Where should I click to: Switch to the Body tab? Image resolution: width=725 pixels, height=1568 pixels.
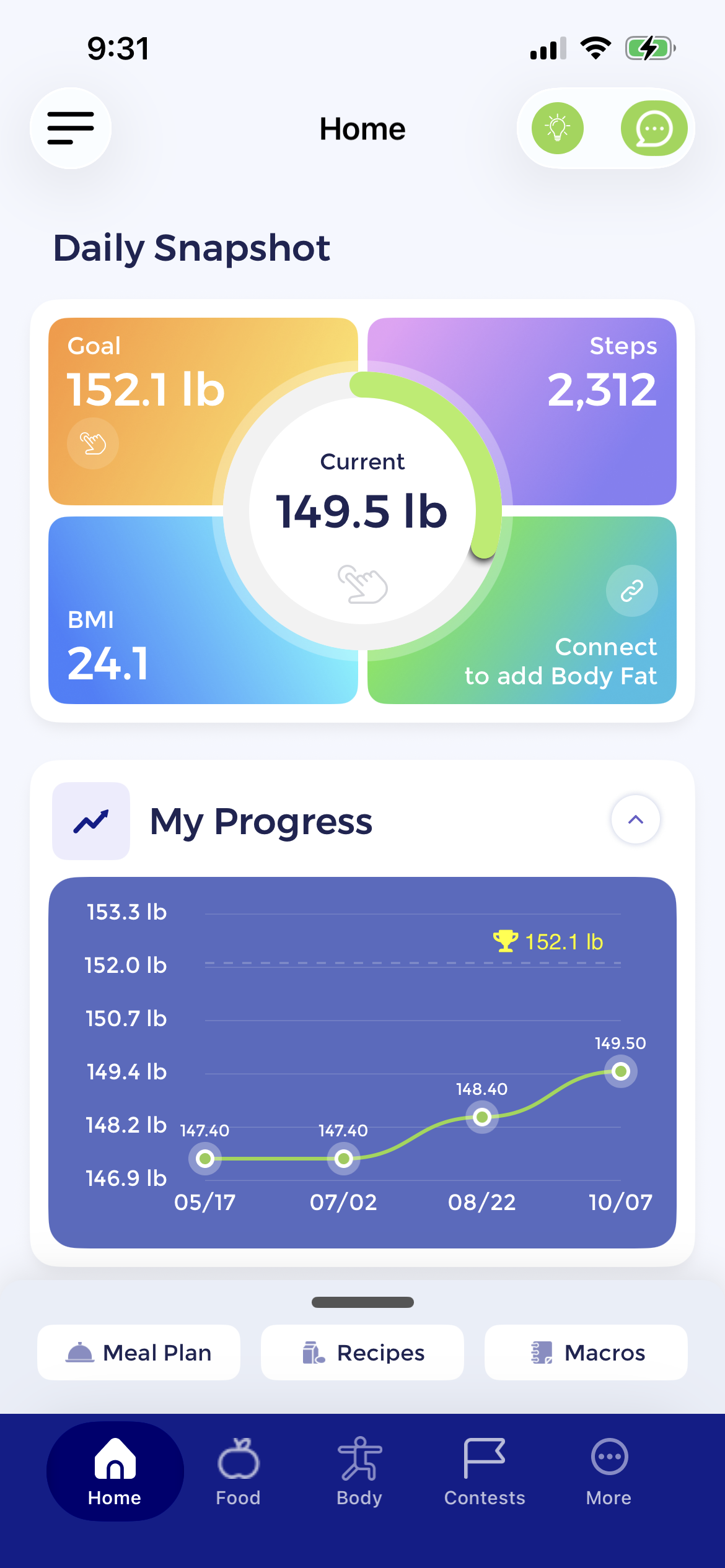[x=359, y=1471]
